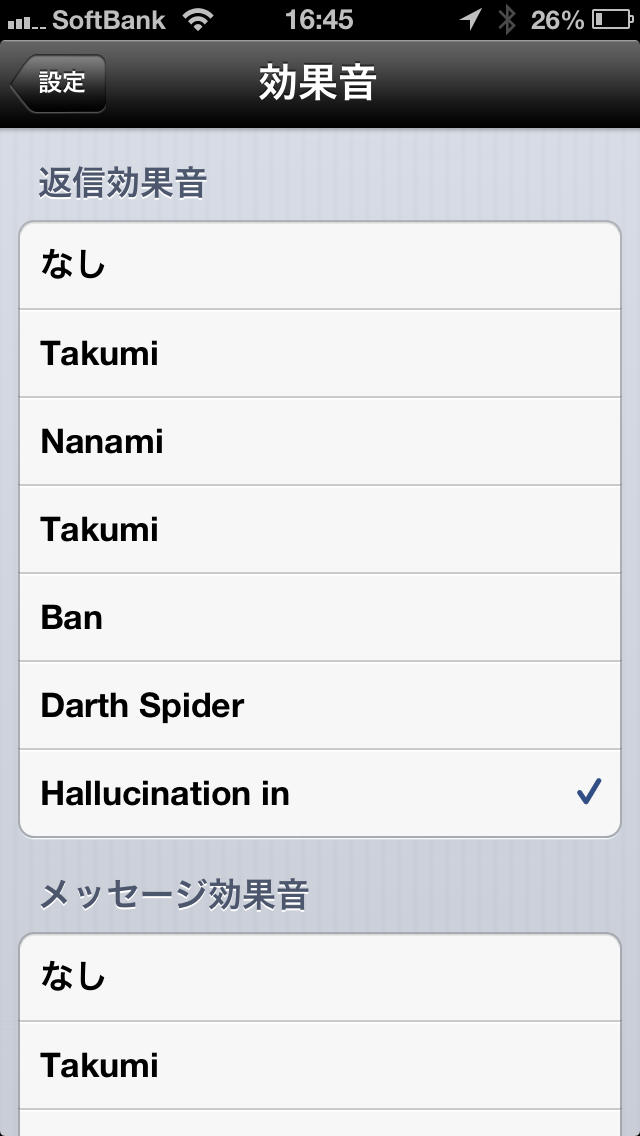Choose Takumi under メッセージ効果音
Screen dimensions: 640x1136
(320, 1065)
